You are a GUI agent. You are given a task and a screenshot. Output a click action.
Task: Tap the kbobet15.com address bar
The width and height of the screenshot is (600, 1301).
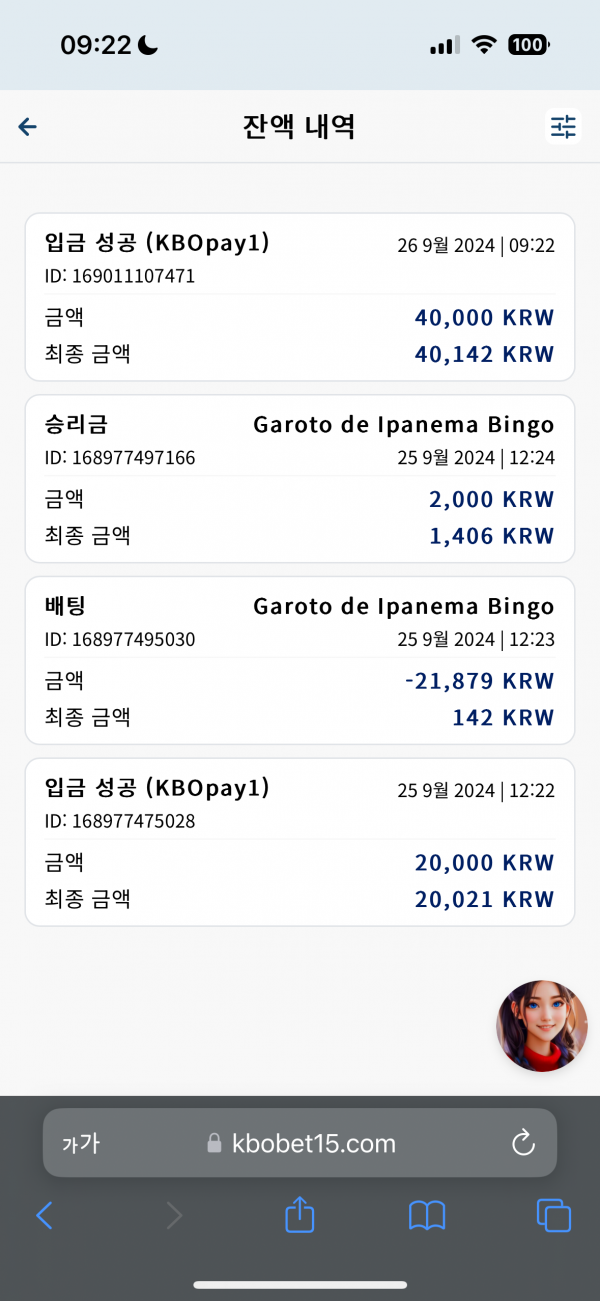(x=300, y=1143)
